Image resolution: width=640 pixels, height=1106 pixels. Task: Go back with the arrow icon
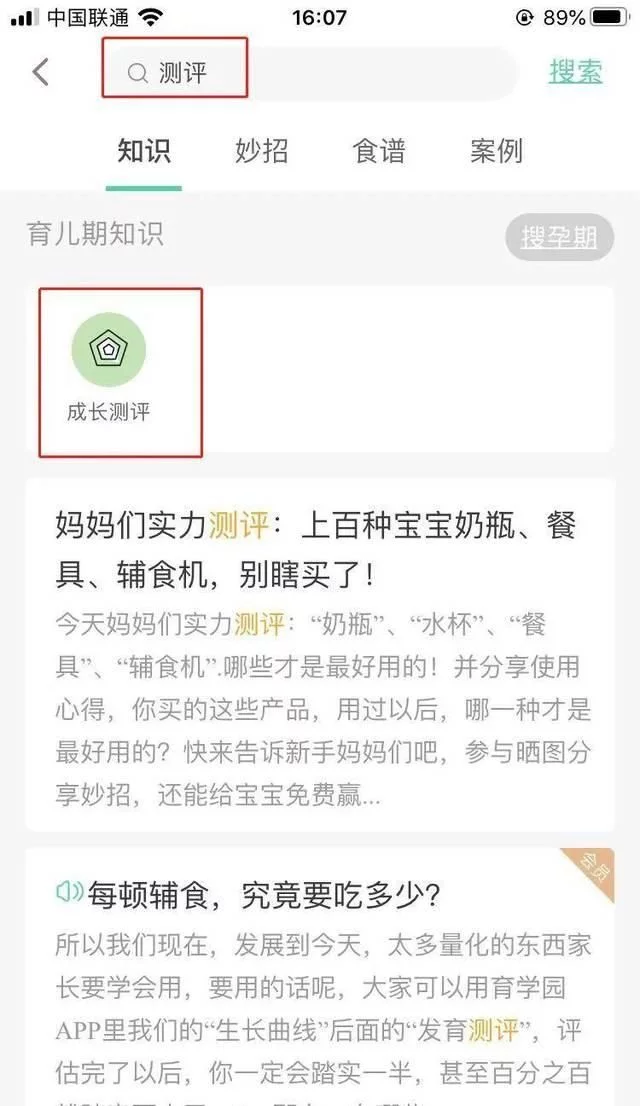41,72
